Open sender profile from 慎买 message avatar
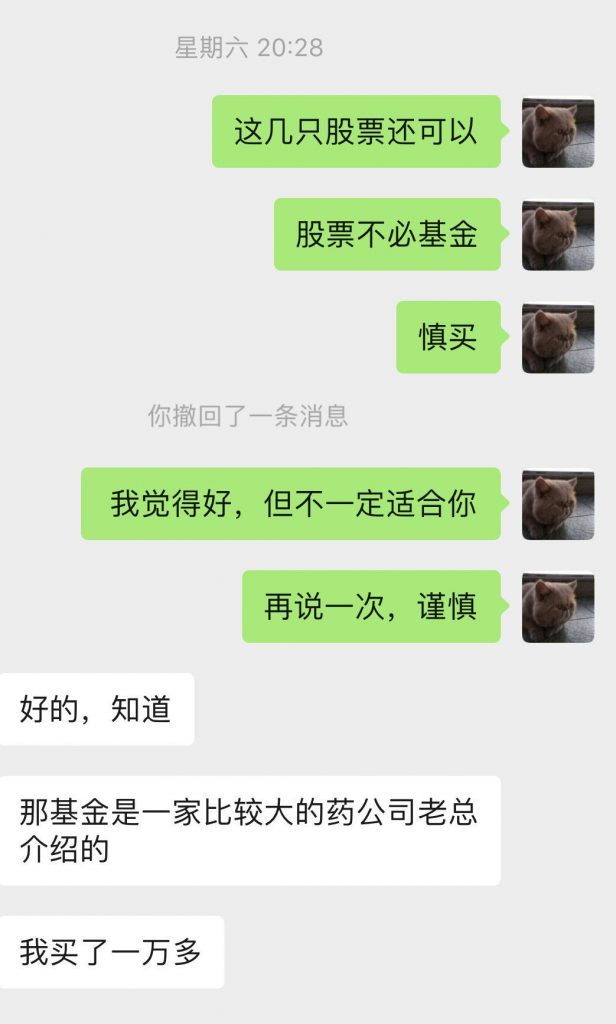 pos(558,338)
